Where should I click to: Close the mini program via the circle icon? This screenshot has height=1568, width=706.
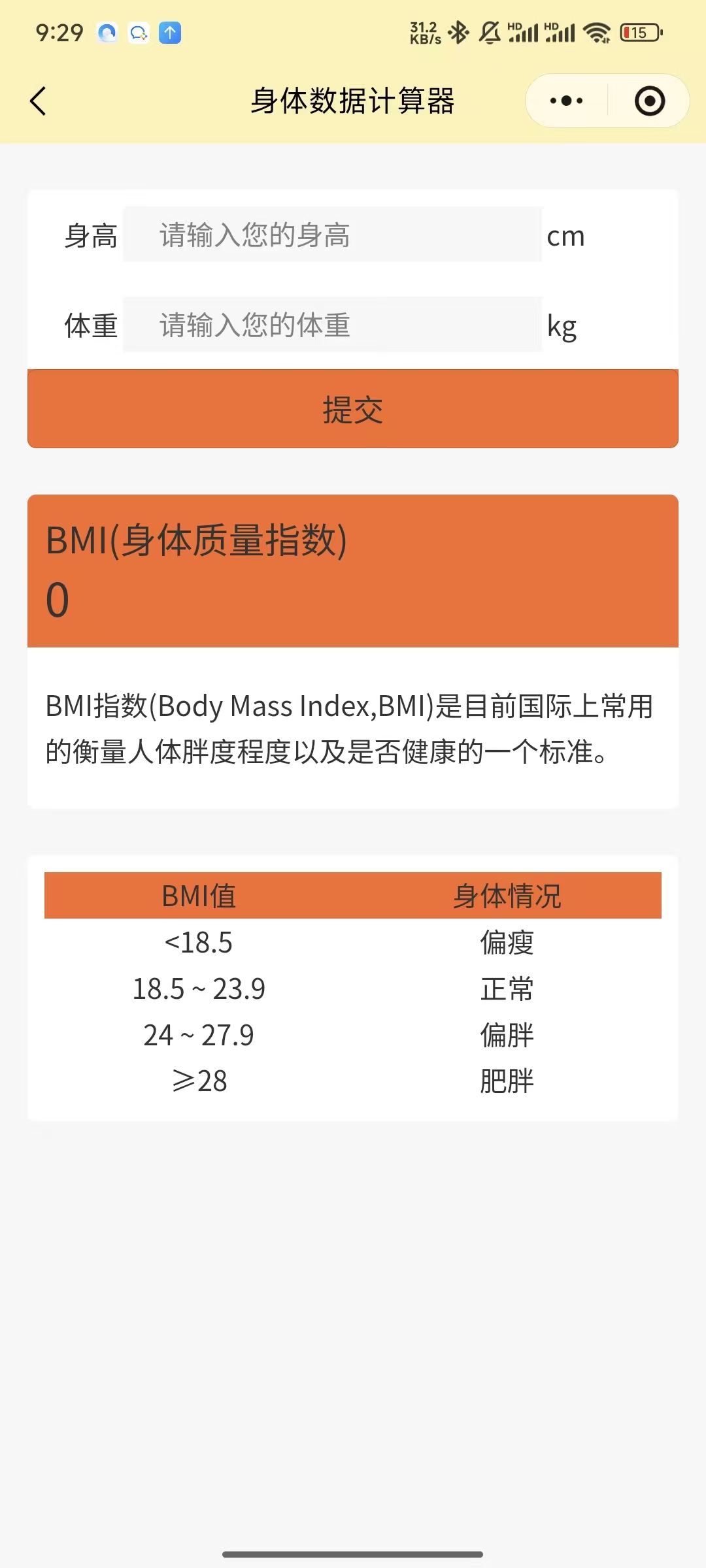(650, 101)
